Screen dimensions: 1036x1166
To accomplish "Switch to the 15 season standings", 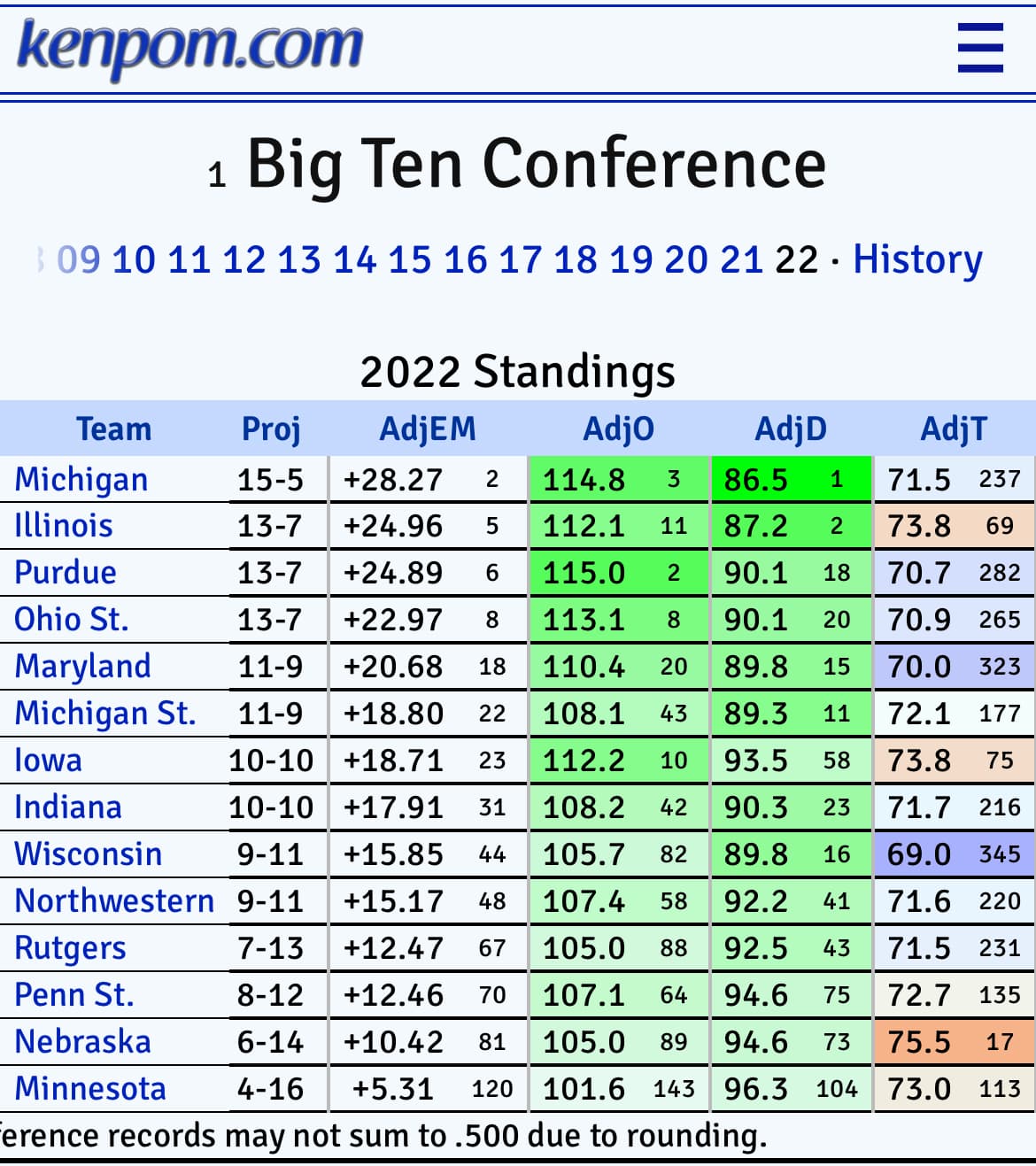I will 409,260.
